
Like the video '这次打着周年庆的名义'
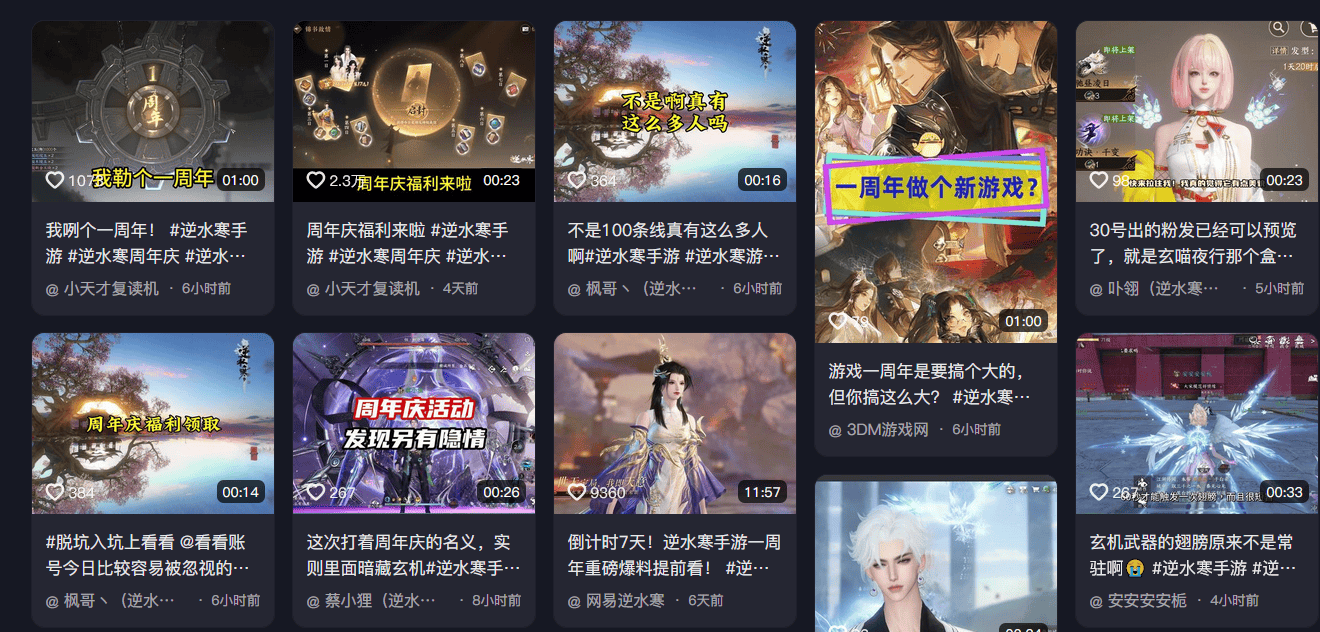coord(316,493)
